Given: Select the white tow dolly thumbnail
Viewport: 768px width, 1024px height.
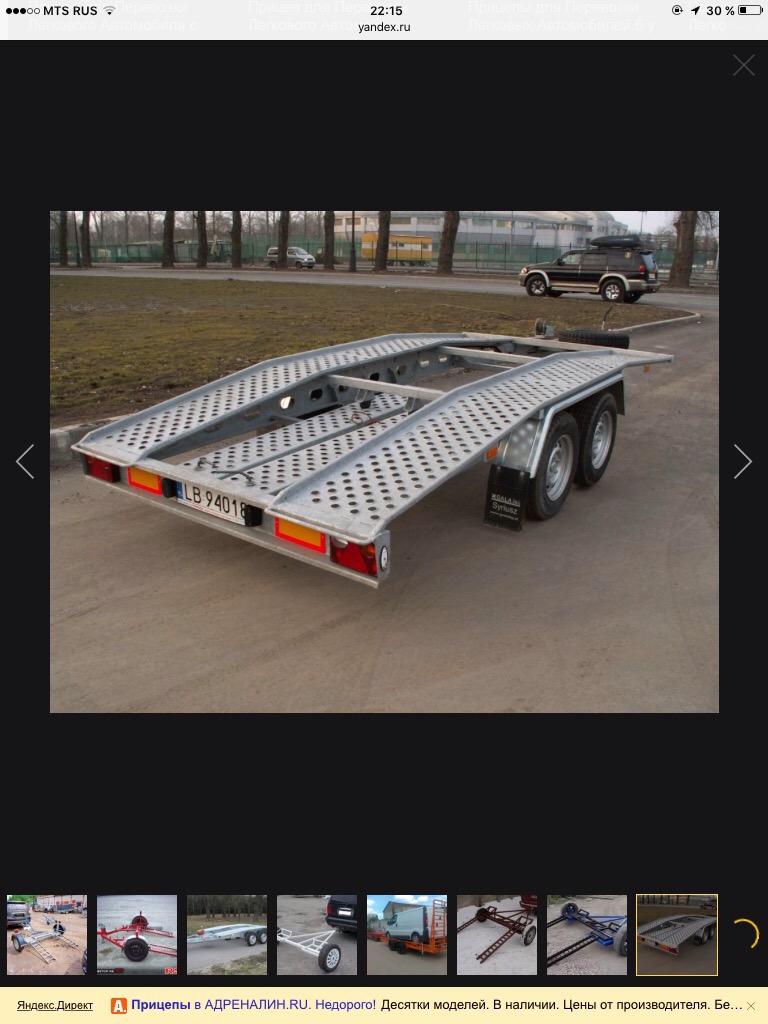Looking at the screenshot, I should pos(317,935).
